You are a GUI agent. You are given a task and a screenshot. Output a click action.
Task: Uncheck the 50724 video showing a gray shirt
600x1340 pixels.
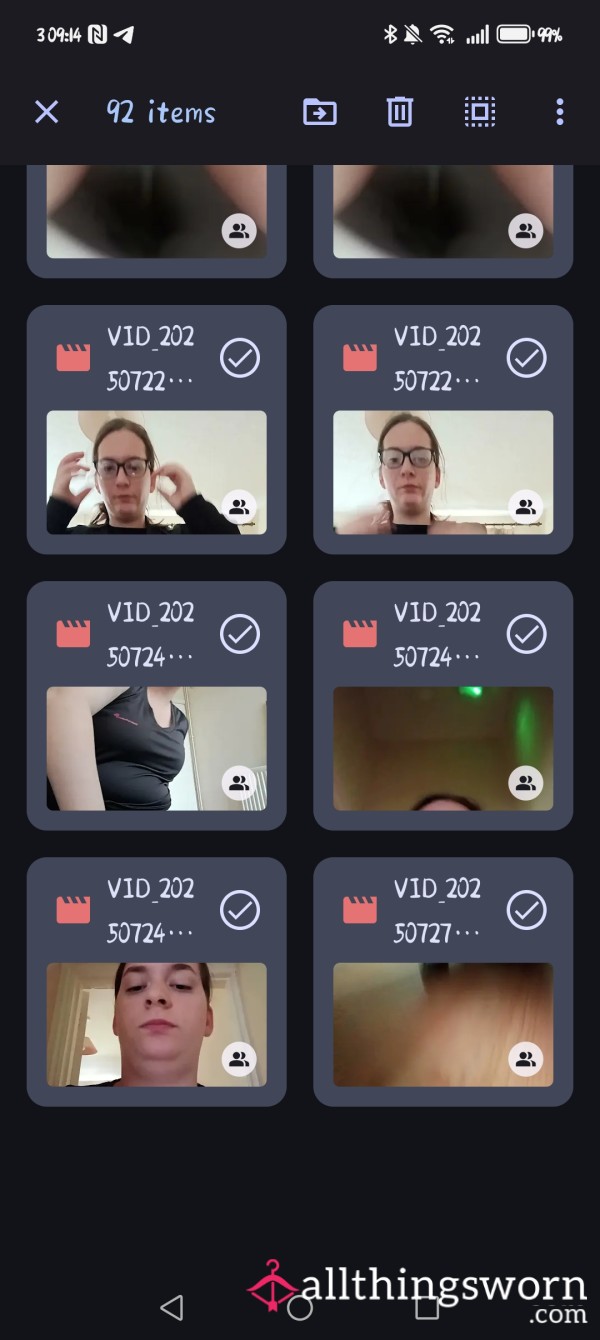[240, 634]
